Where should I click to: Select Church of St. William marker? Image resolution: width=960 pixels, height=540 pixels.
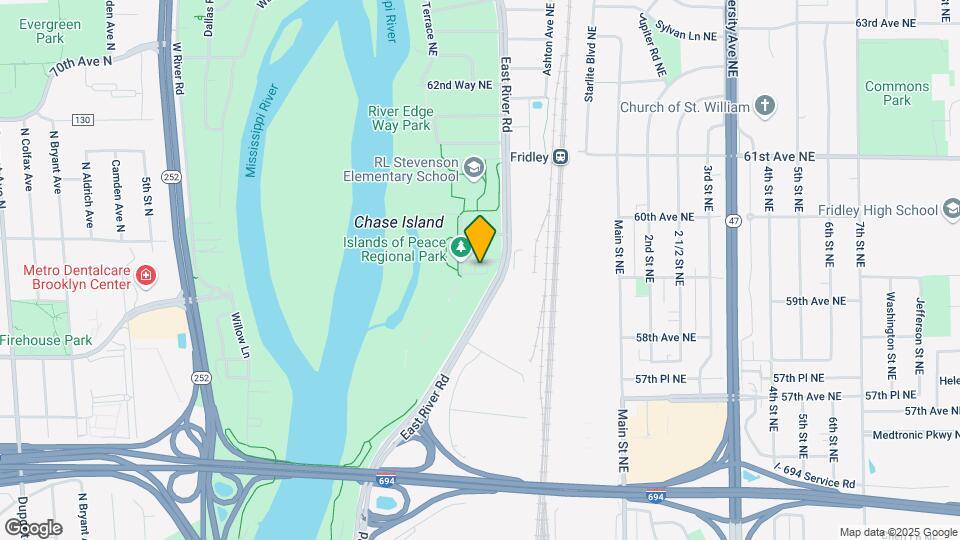765,106
